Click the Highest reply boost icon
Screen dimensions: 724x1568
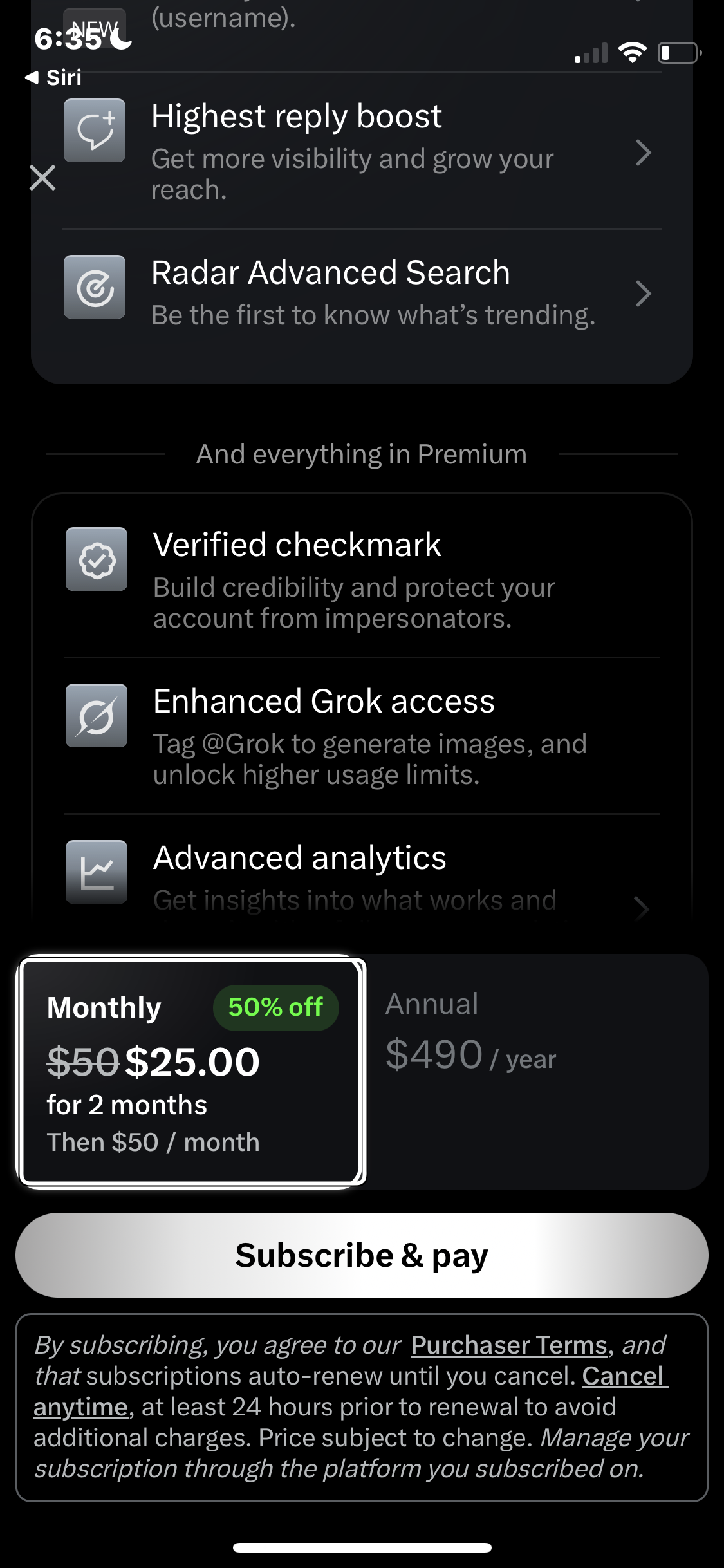[95, 130]
